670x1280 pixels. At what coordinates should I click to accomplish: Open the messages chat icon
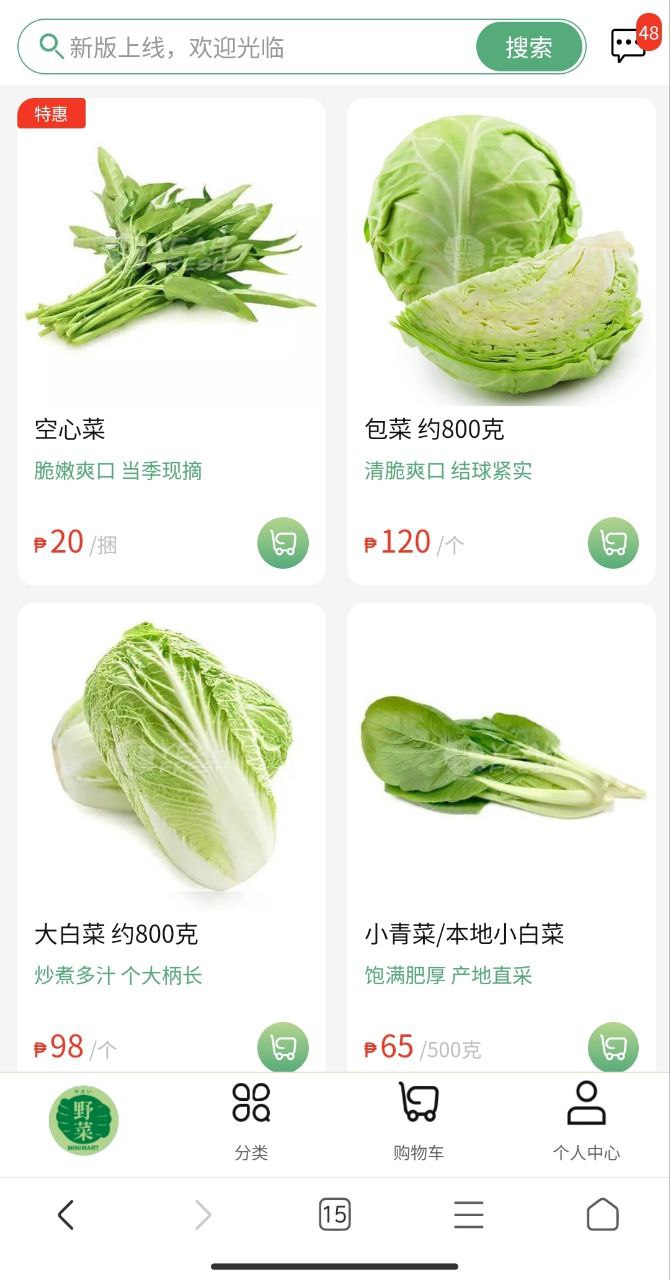click(x=629, y=45)
